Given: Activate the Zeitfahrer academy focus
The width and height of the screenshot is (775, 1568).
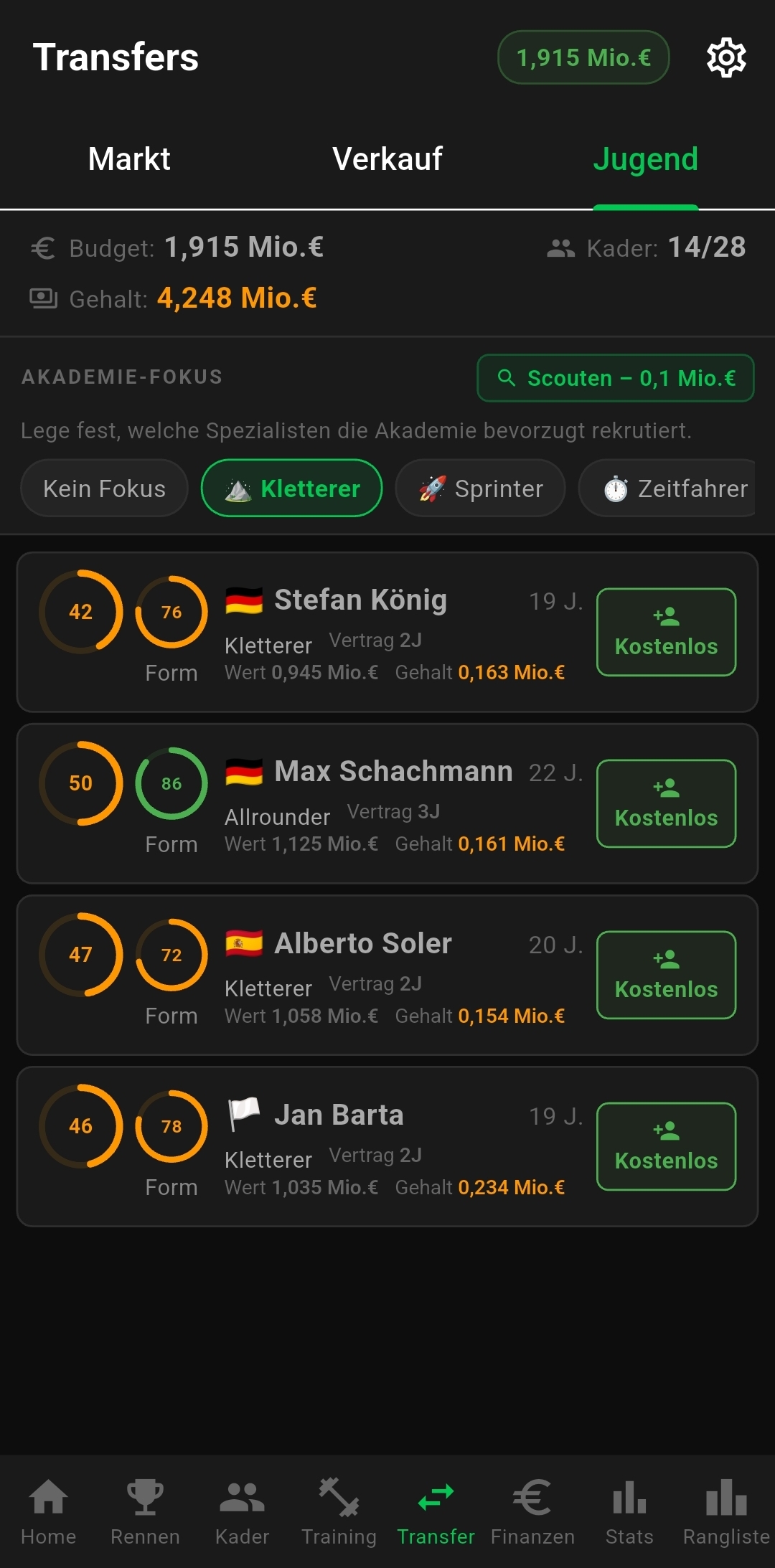Looking at the screenshot, I should point(667,488).
